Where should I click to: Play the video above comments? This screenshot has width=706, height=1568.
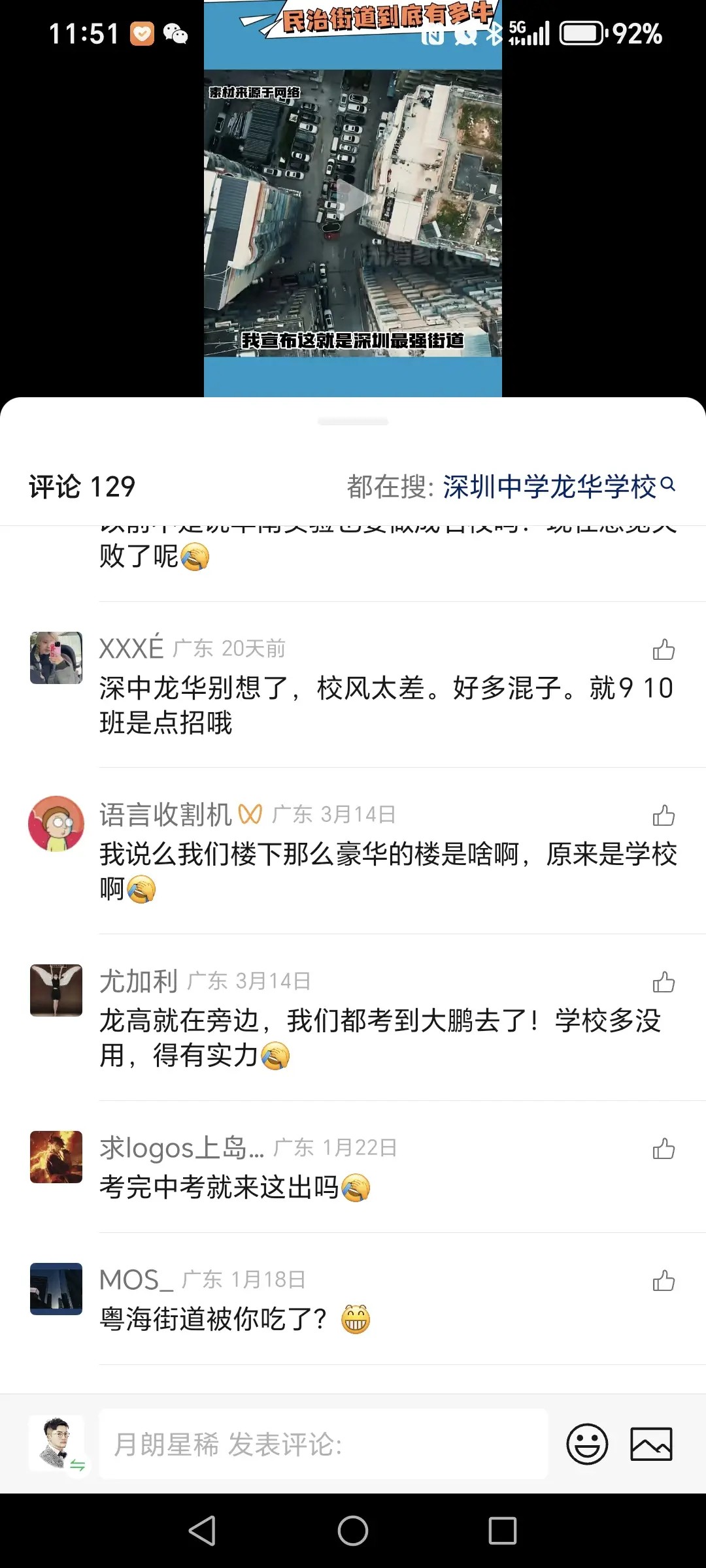point(353,199)
